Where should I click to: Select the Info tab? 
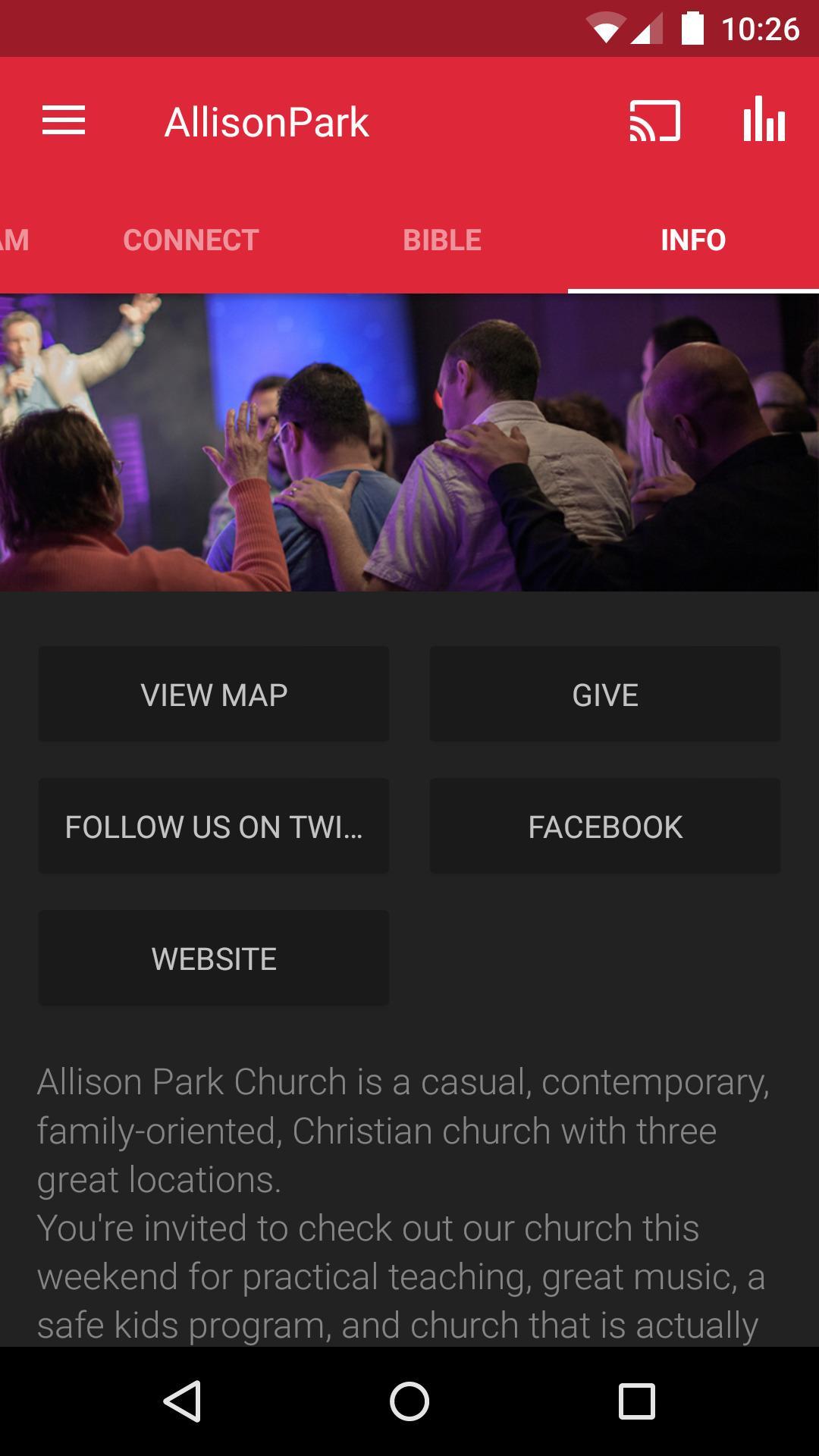coord(693,240)
